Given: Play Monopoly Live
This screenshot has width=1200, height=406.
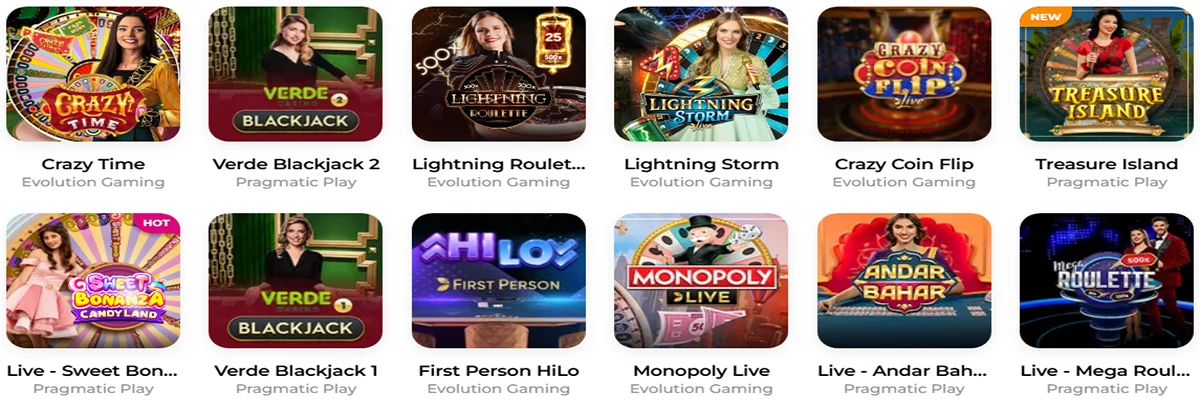Looking at the screenshot, I should pos(701,281).
